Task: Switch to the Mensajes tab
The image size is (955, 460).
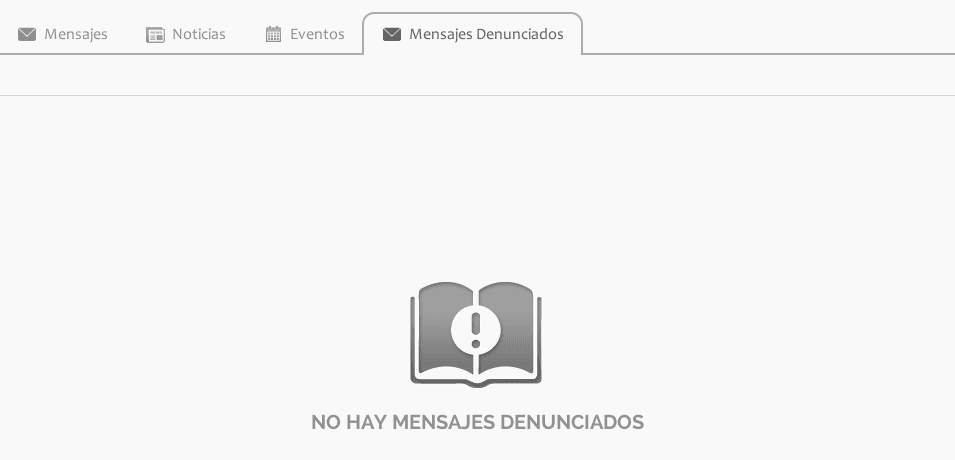Action: point(63,34)
